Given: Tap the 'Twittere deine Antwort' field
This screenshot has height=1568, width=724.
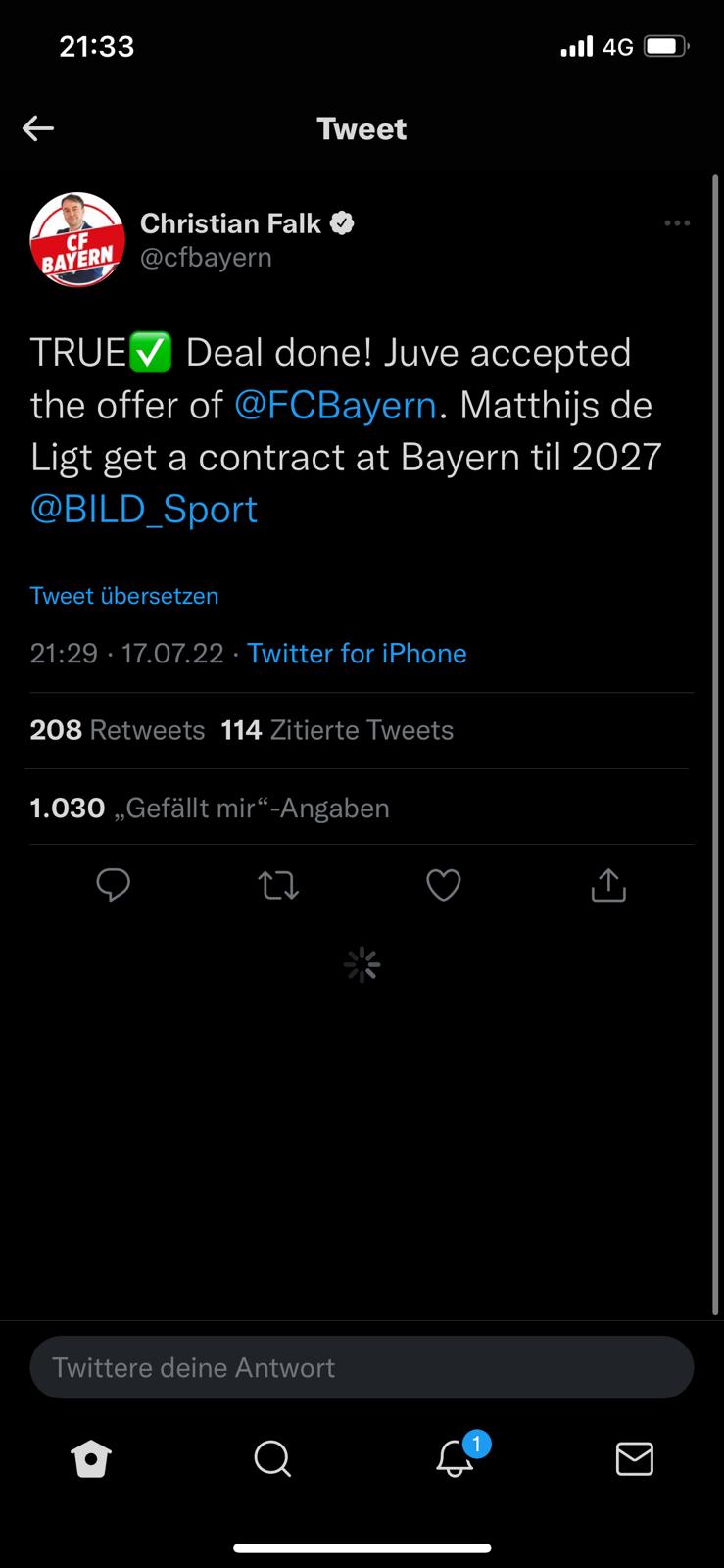Looking at the screenshot, I should point(362,1367).
